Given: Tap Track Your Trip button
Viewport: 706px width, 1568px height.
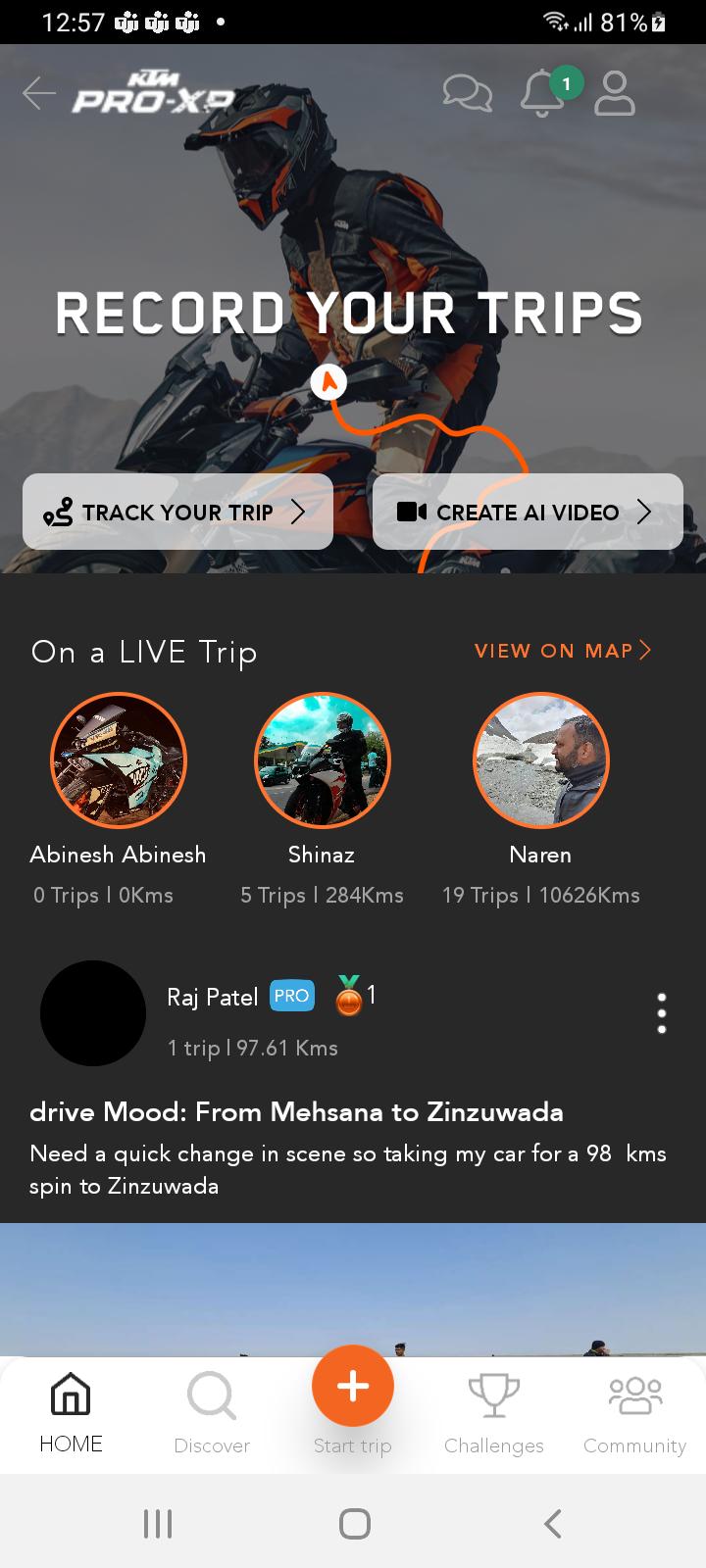Looking at the screenshot, I should pyautogui.click(x=177, y=512).
